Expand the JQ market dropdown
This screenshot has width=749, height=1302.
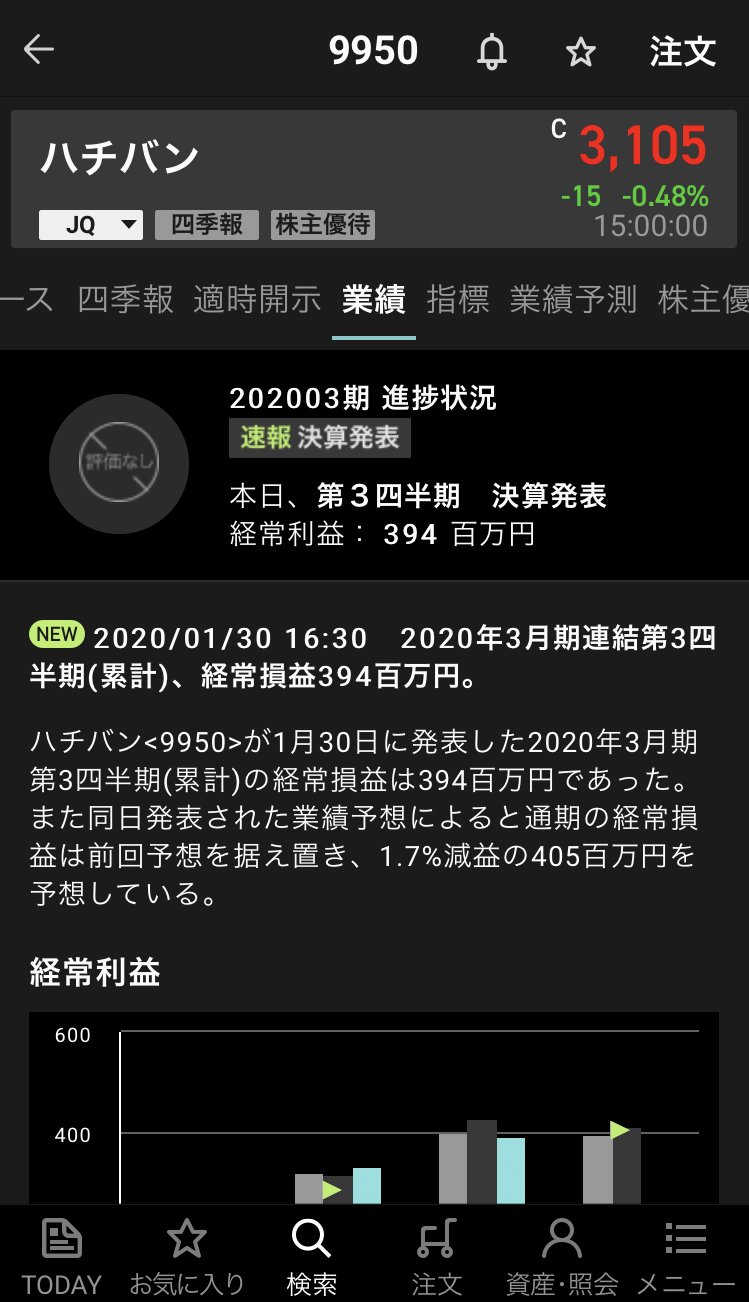tap(91, 225)
